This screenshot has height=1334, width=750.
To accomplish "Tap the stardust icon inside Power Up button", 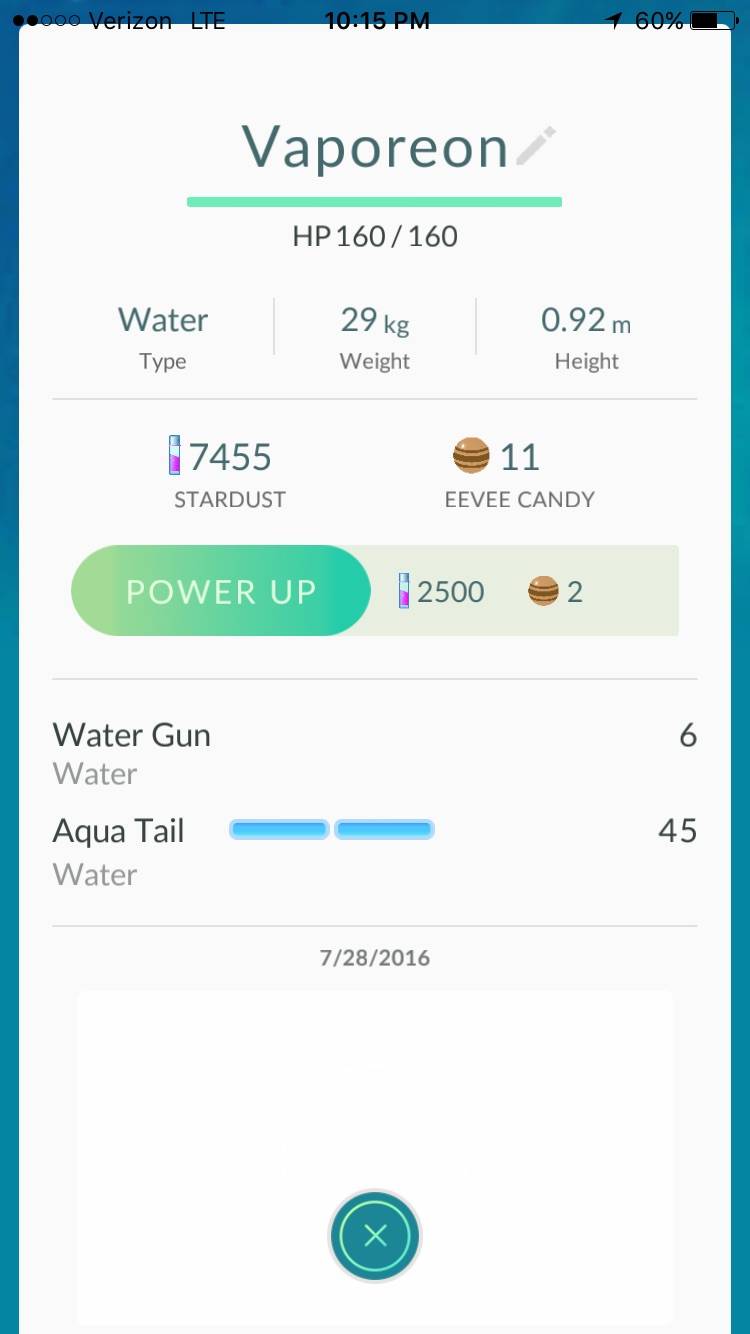I will (404, 590).
